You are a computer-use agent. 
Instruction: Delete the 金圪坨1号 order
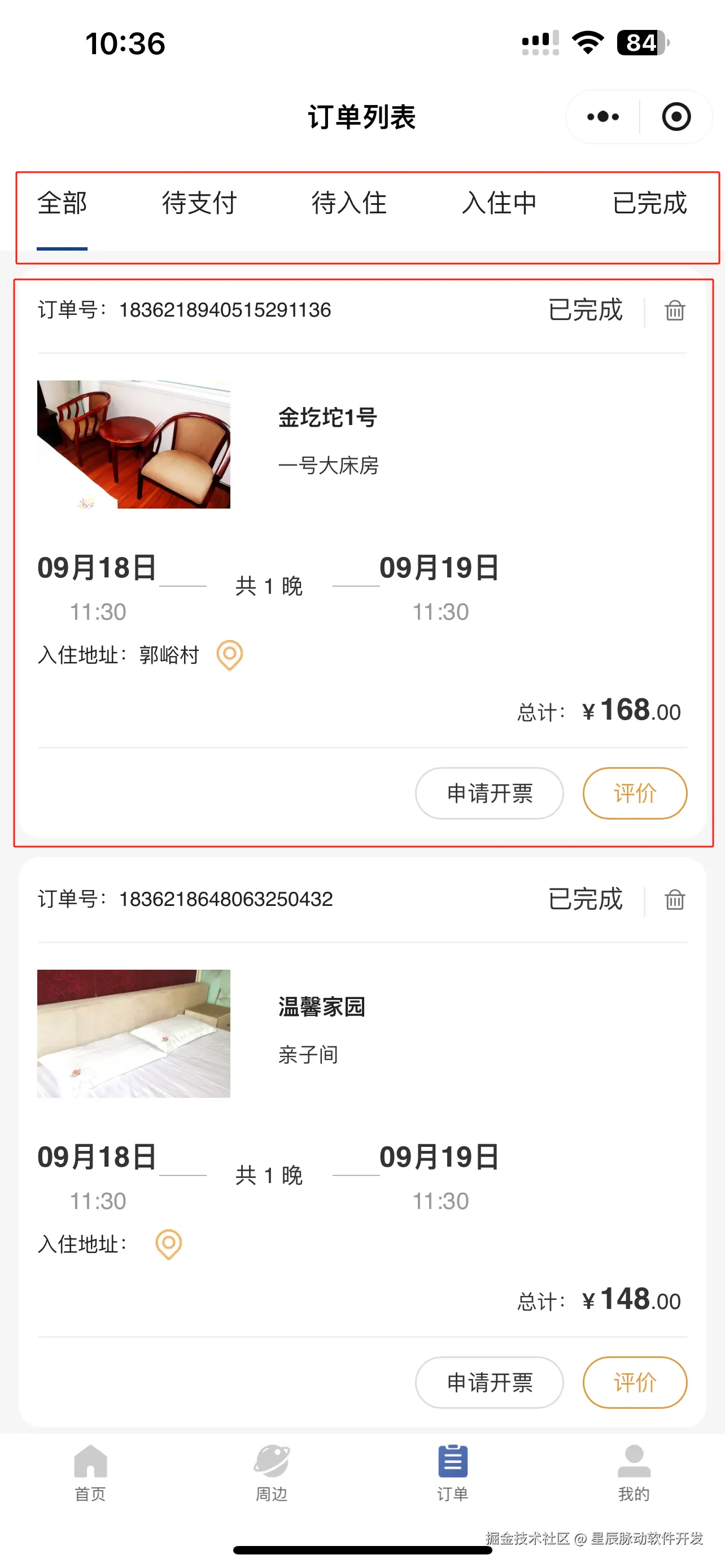click(x=675, y=310)
